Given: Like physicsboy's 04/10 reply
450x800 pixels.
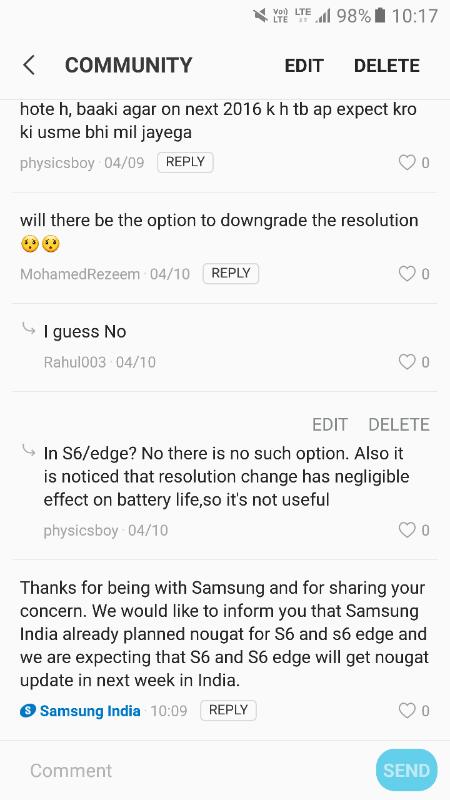Looking at the screenshot, I should coord(407,531).
